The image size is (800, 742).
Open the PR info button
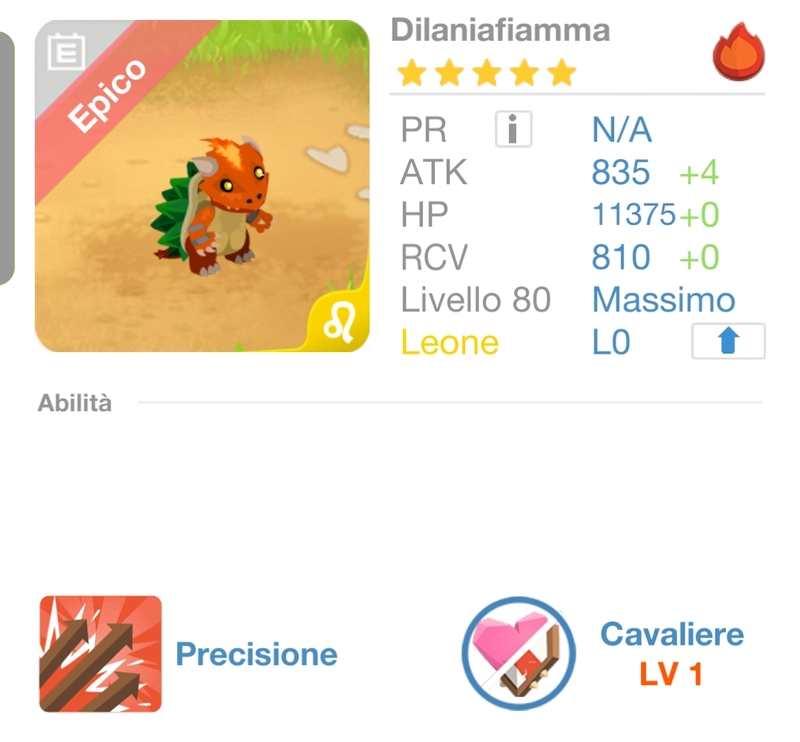[x=513, y=129]
